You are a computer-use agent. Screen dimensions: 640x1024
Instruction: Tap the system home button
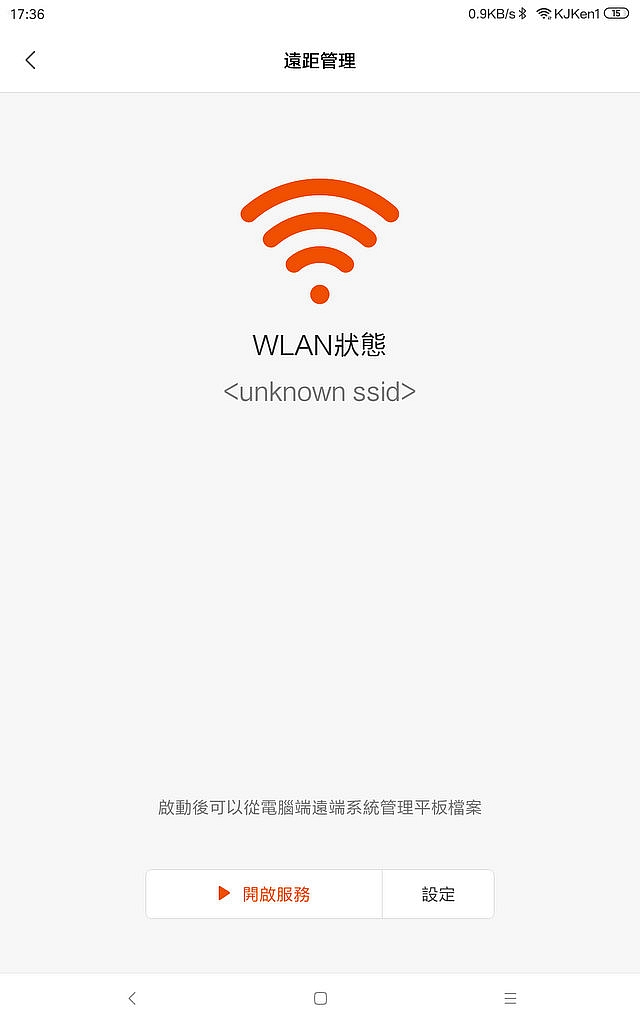[320, 998]
